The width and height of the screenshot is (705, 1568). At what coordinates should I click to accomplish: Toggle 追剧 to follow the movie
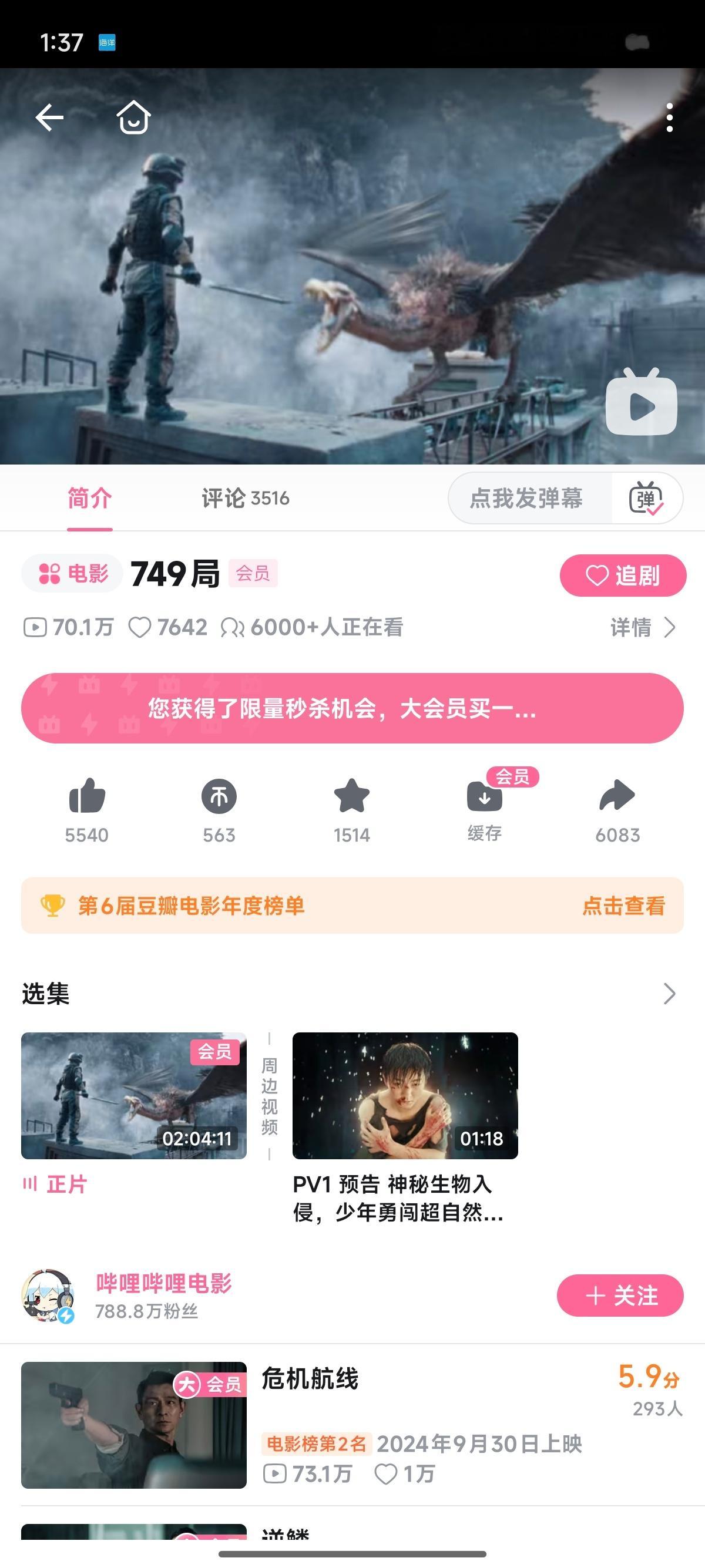coord(622,574)
